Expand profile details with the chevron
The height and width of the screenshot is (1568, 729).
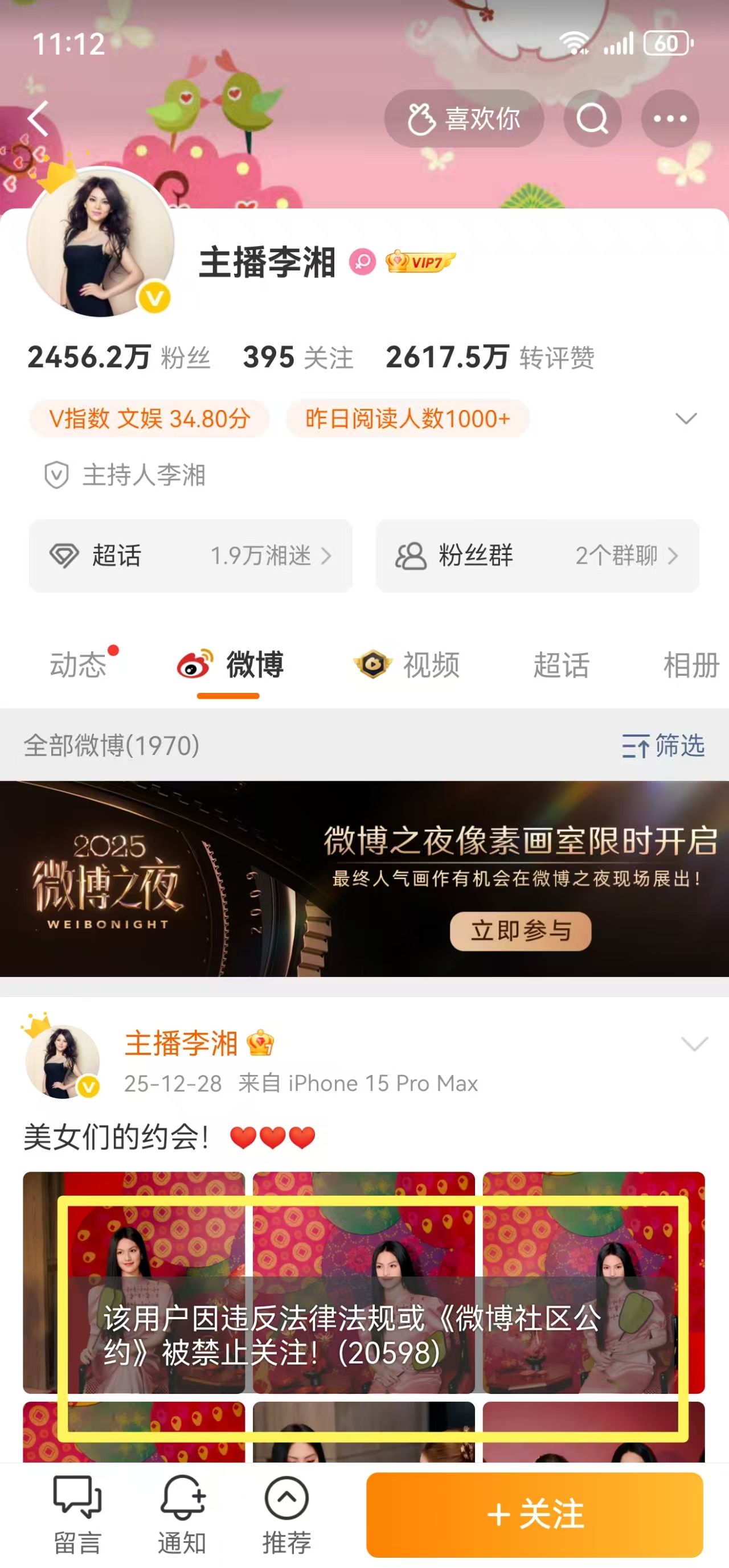pos(686,418)
